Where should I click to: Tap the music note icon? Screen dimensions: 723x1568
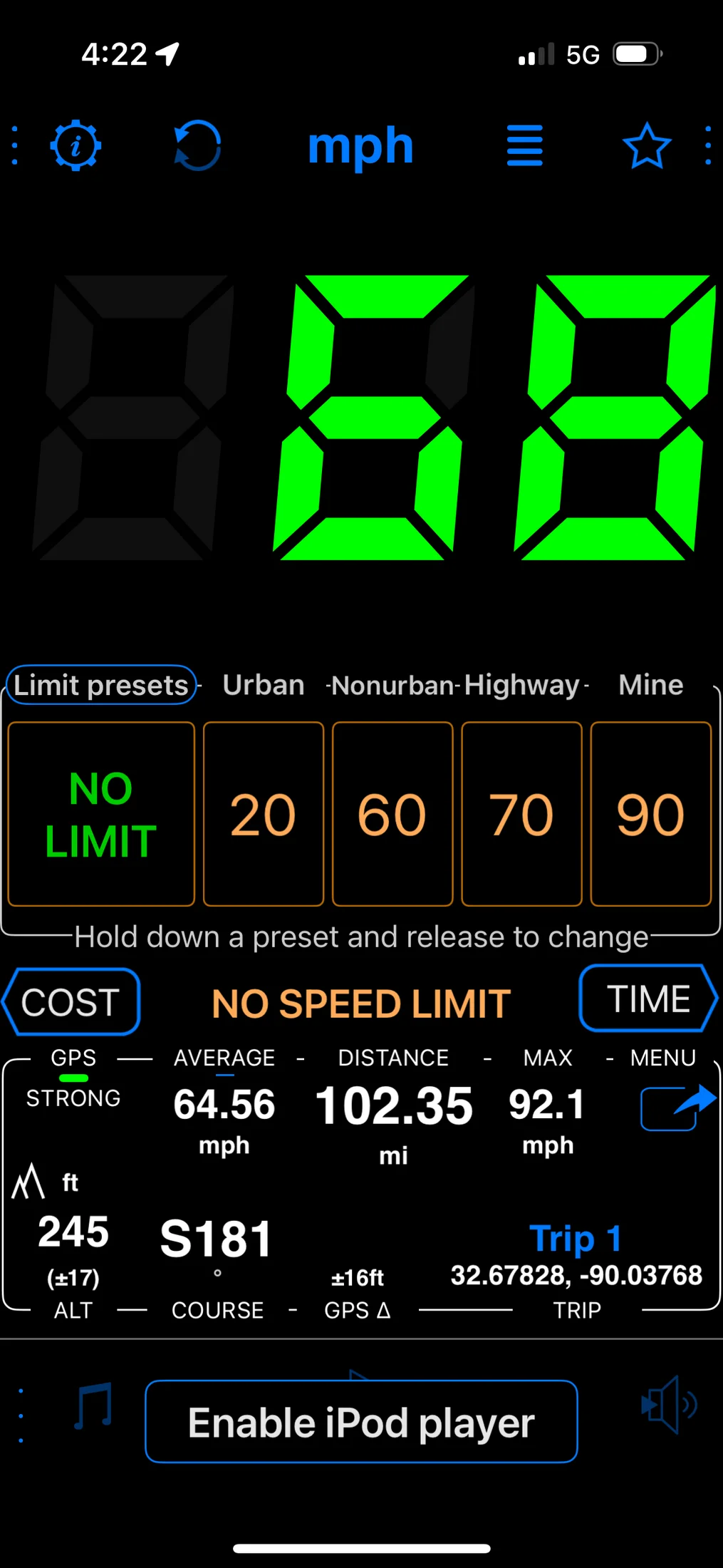(x=93, y=1405)
